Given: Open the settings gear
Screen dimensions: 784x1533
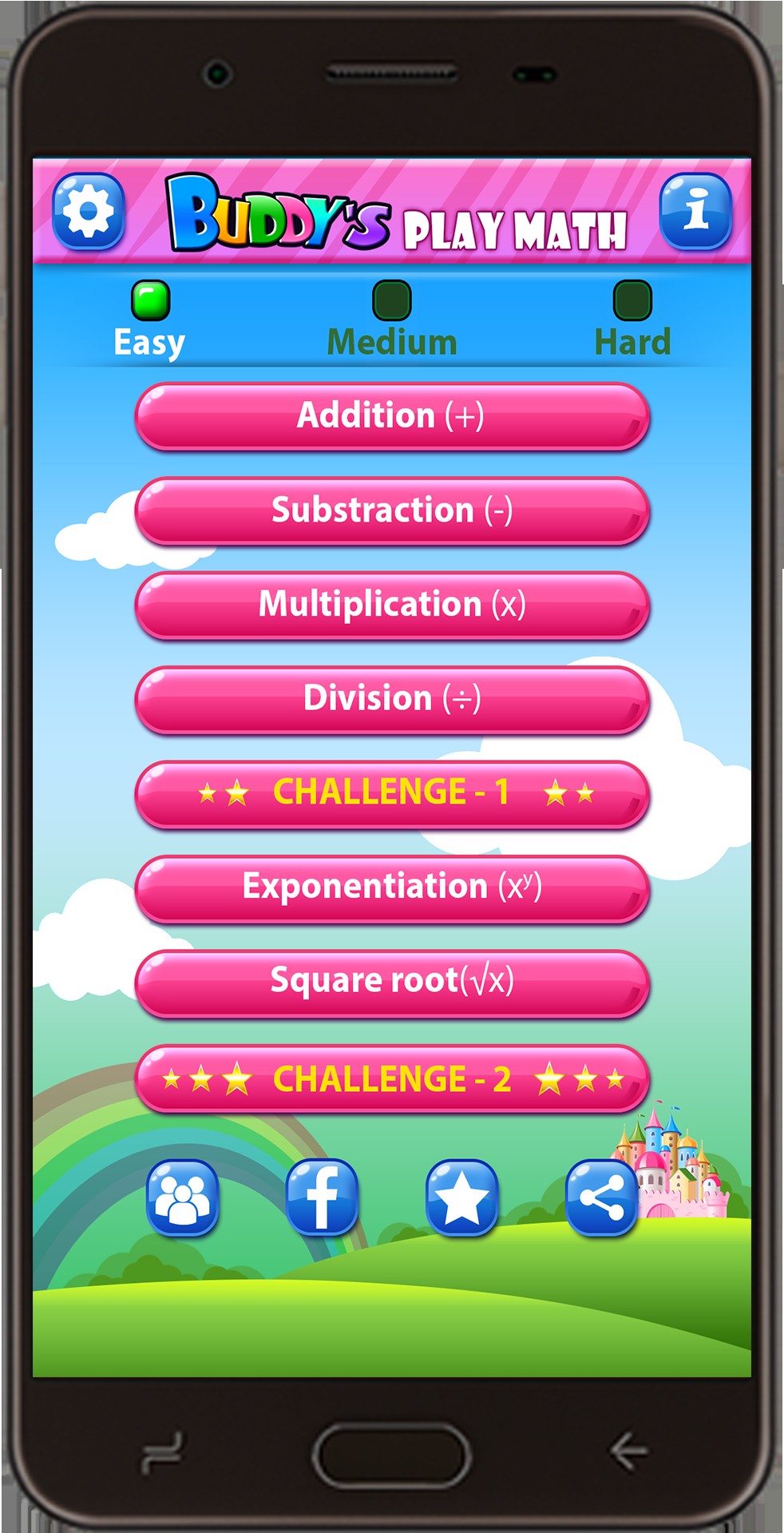Looking at the screenshot, I should click(89, 212).
